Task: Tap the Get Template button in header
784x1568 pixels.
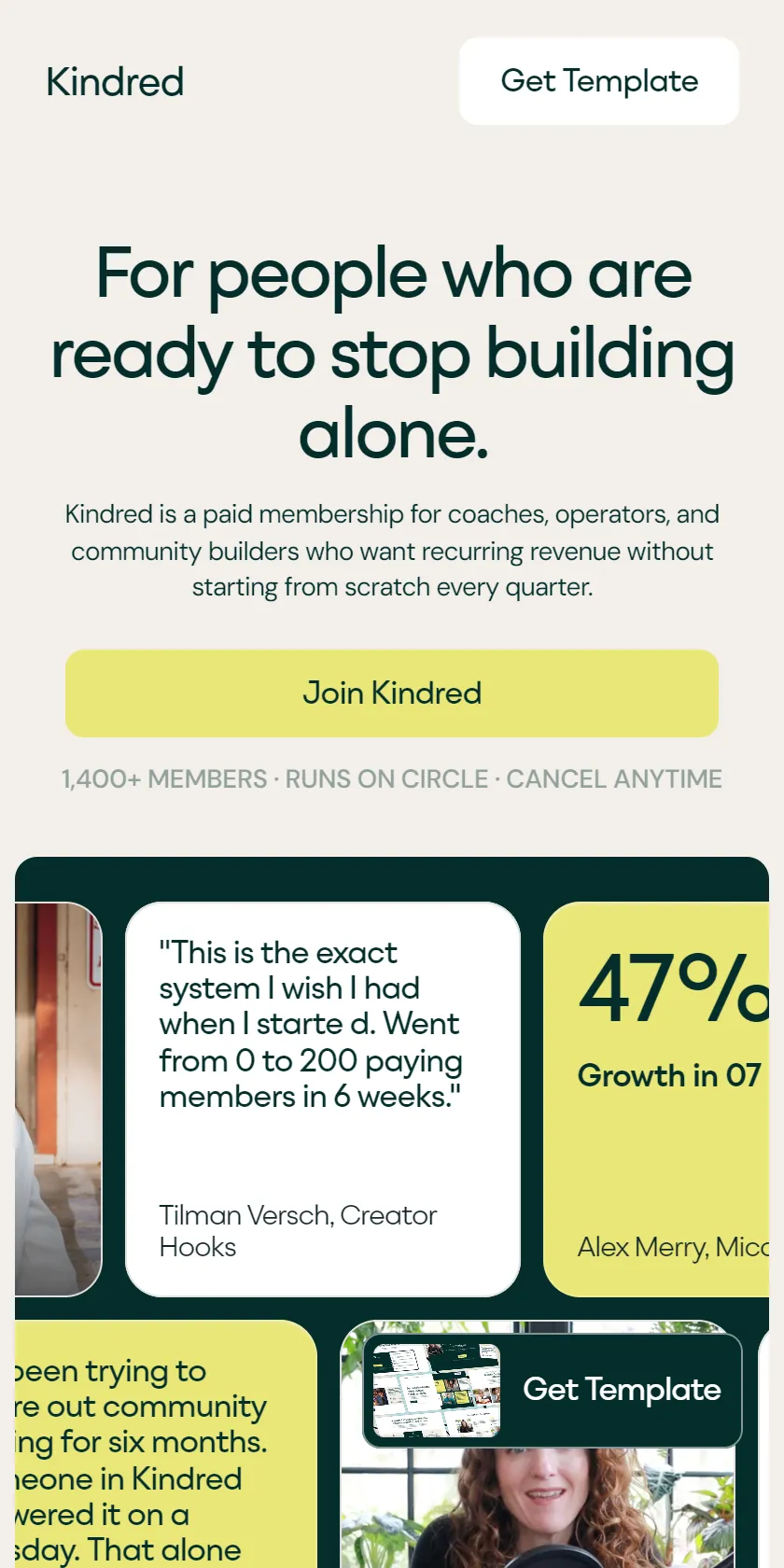Action: tap(599, 81)
